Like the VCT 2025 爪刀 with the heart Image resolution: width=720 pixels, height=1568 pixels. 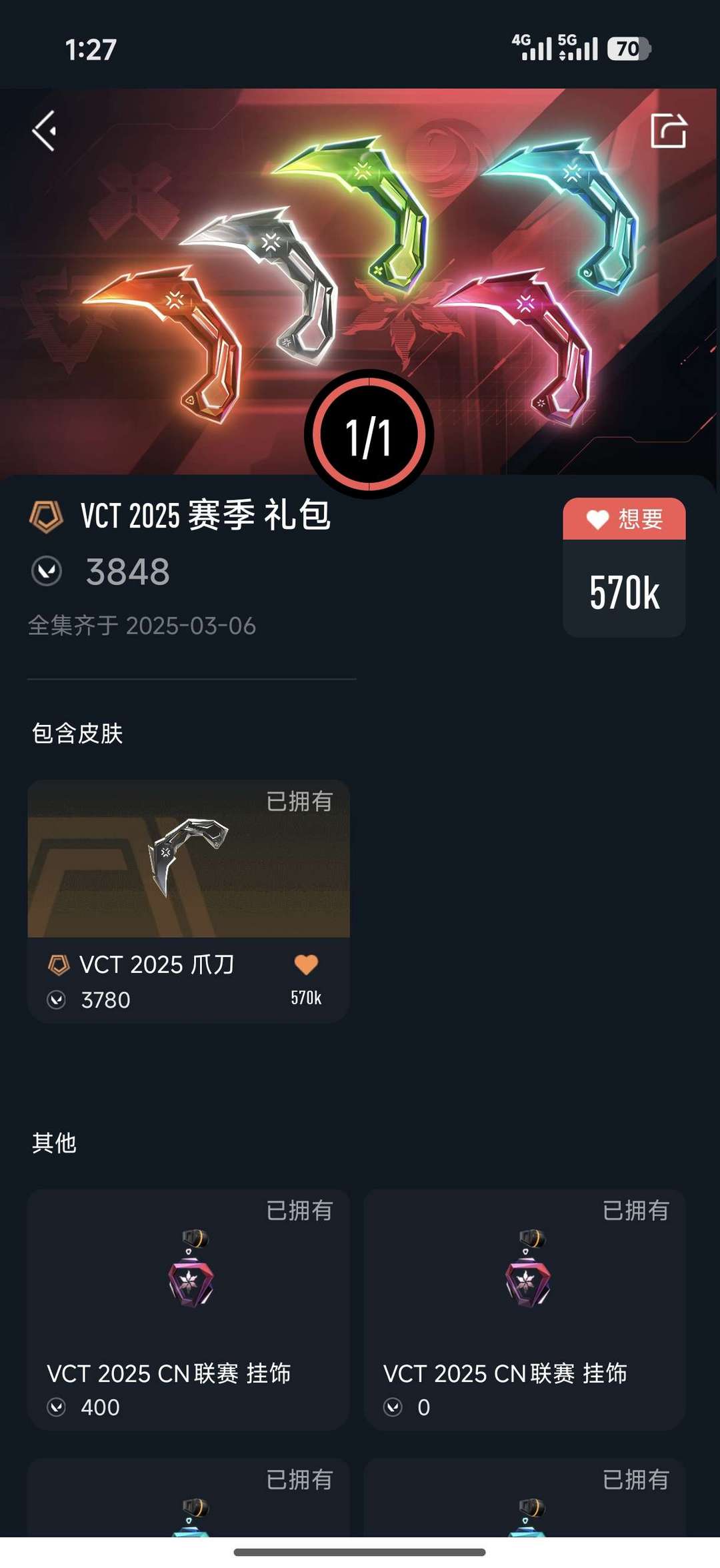(306, 964)
